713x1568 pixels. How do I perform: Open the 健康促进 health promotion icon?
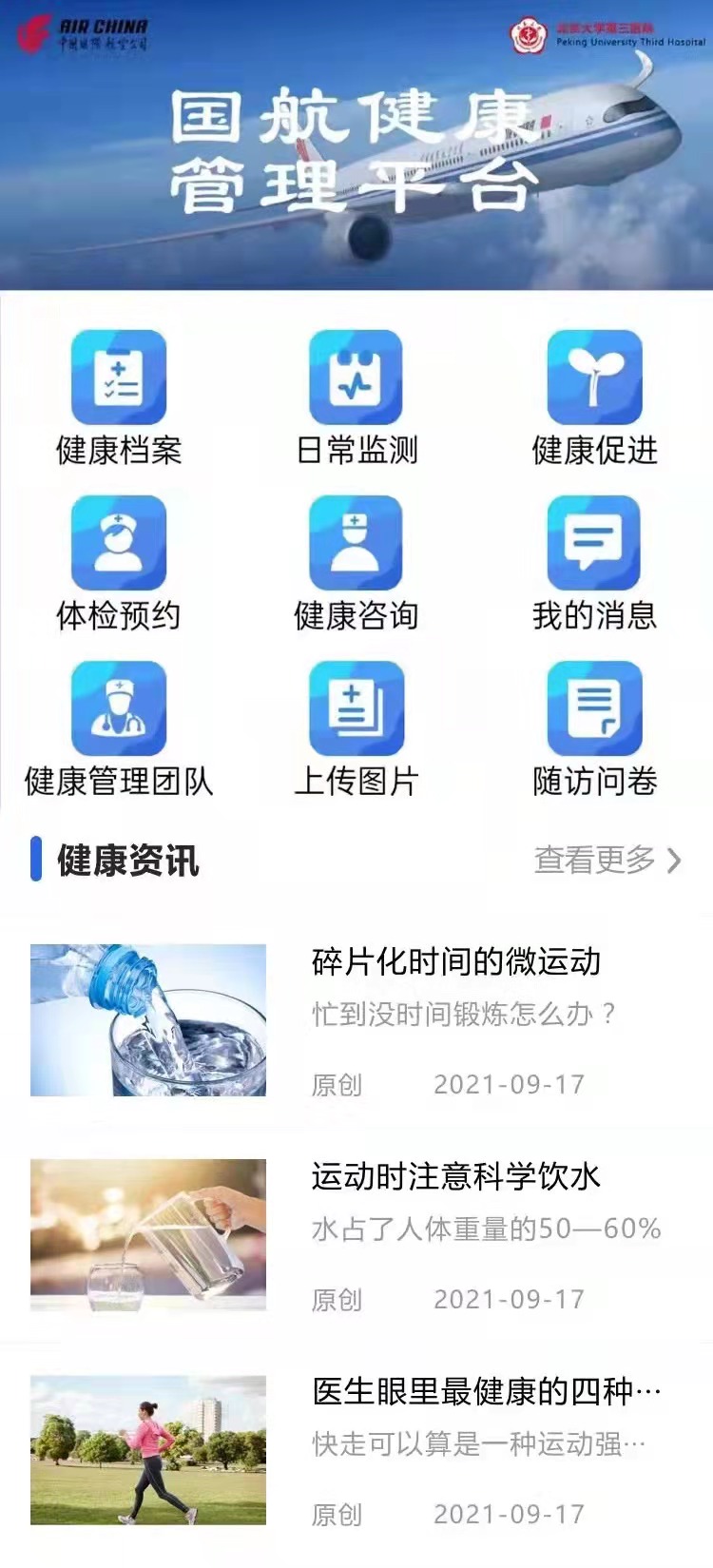[593, 377]
